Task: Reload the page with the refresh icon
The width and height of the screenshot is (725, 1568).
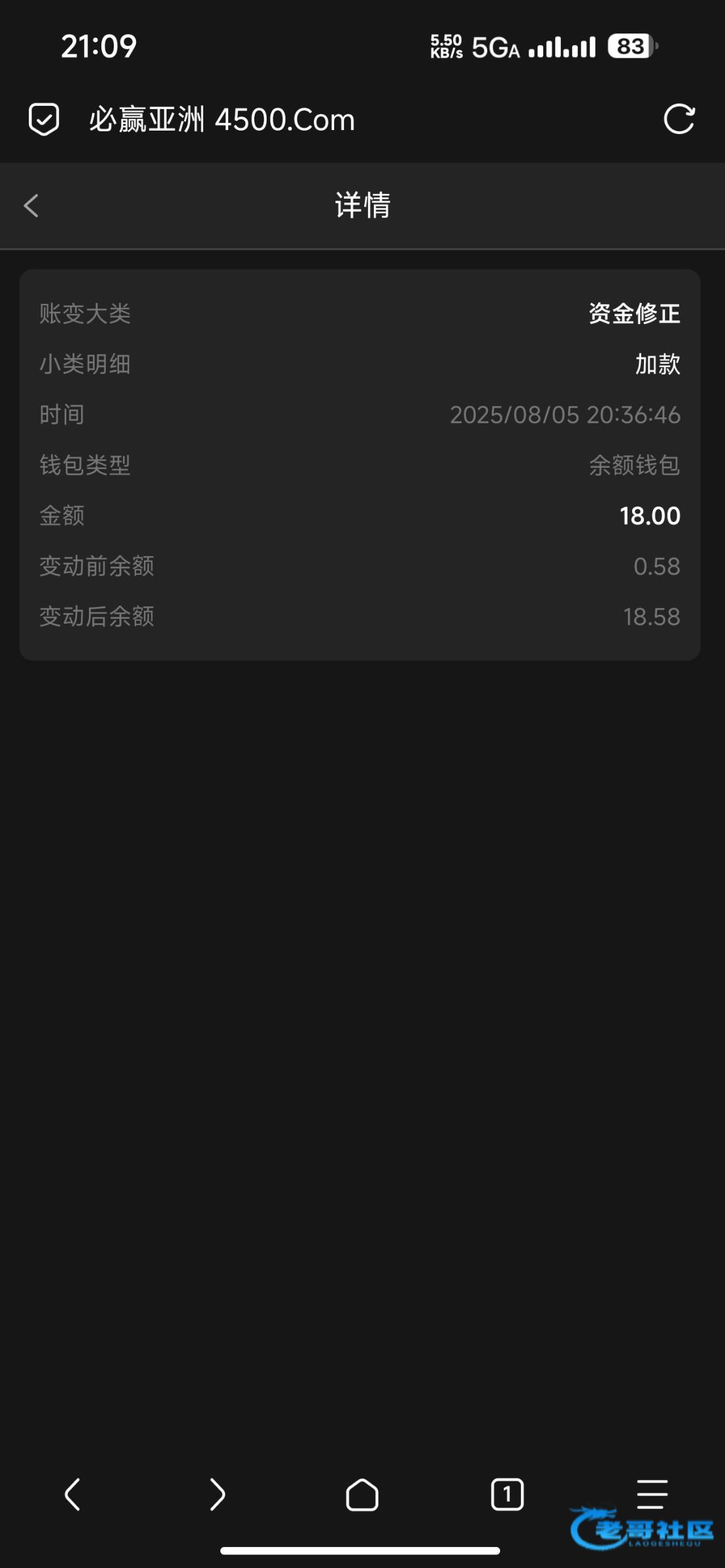Action: click(679, 120)
